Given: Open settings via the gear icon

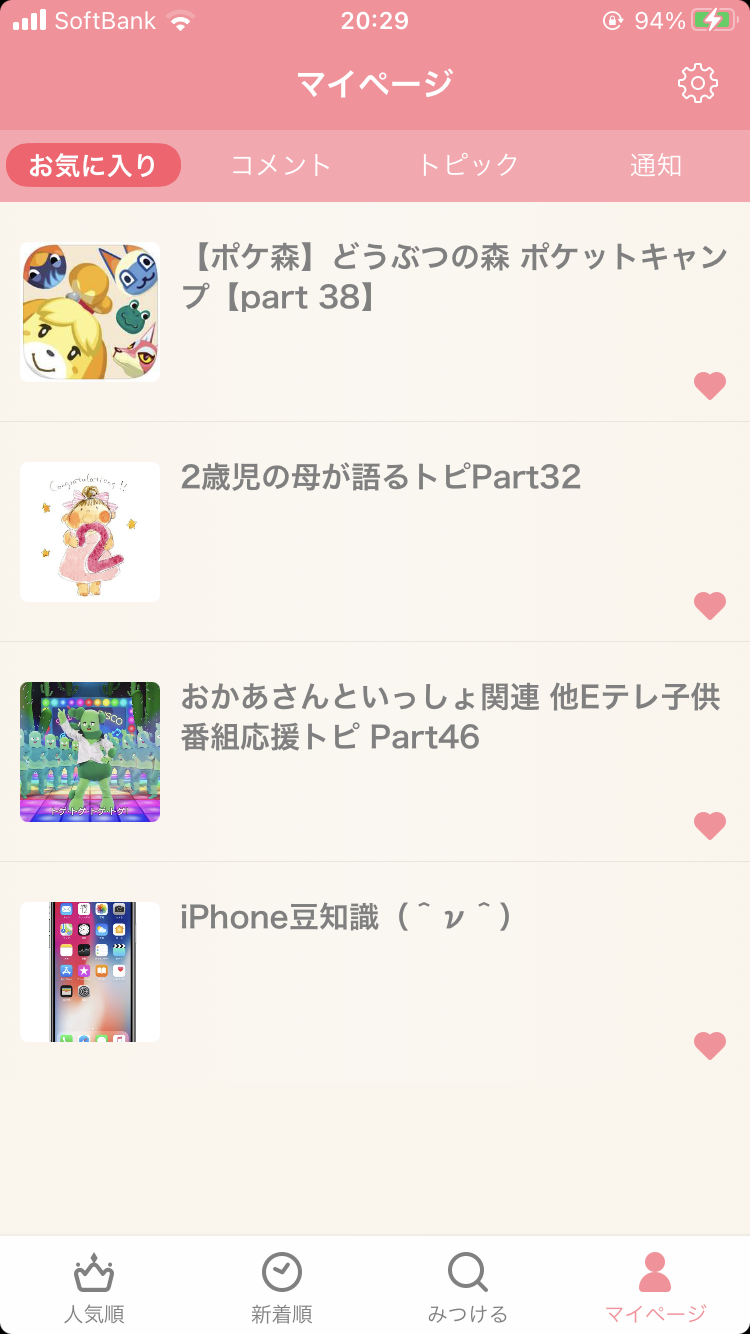Looking at the screenshot, I should (x=700, y=83).
